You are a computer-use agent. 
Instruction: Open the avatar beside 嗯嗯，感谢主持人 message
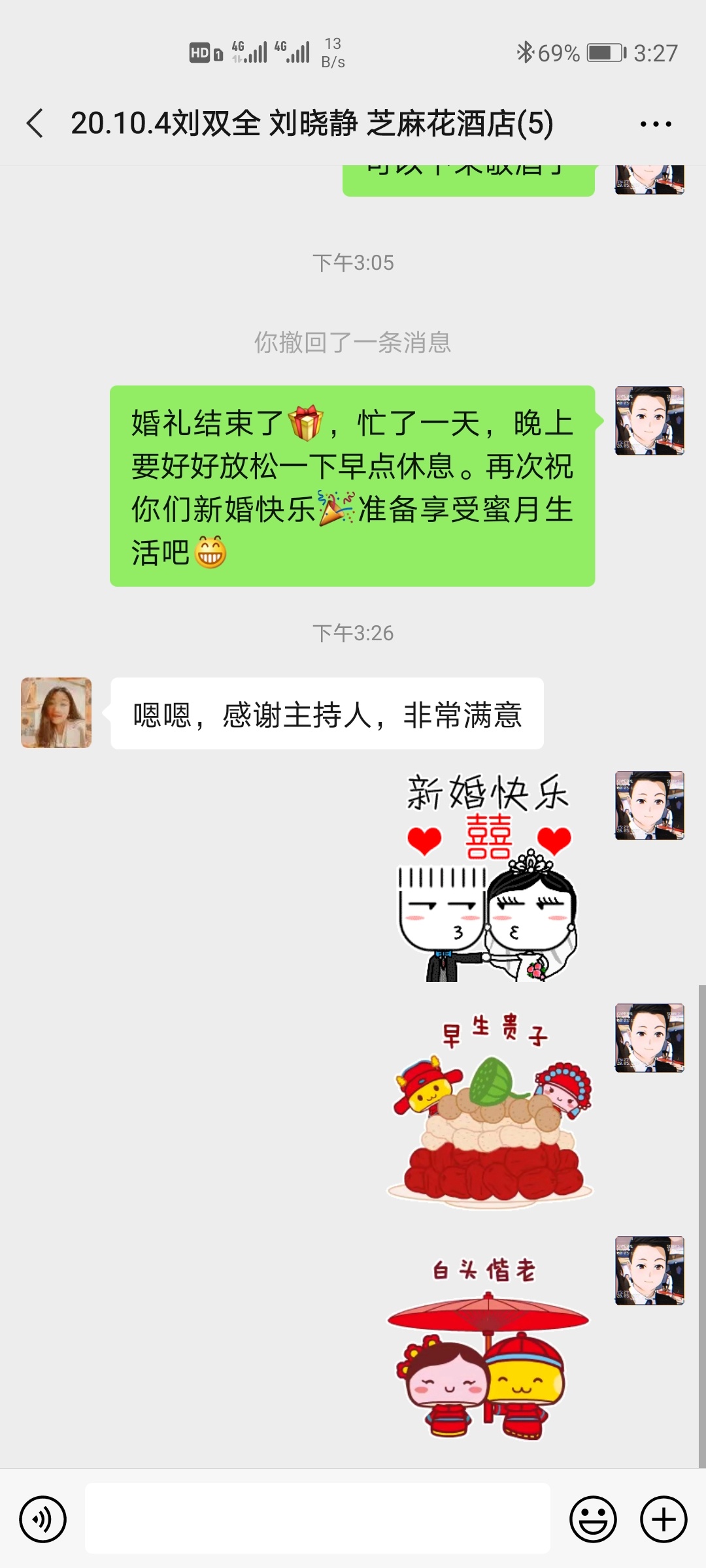click(x=56, y=713)
